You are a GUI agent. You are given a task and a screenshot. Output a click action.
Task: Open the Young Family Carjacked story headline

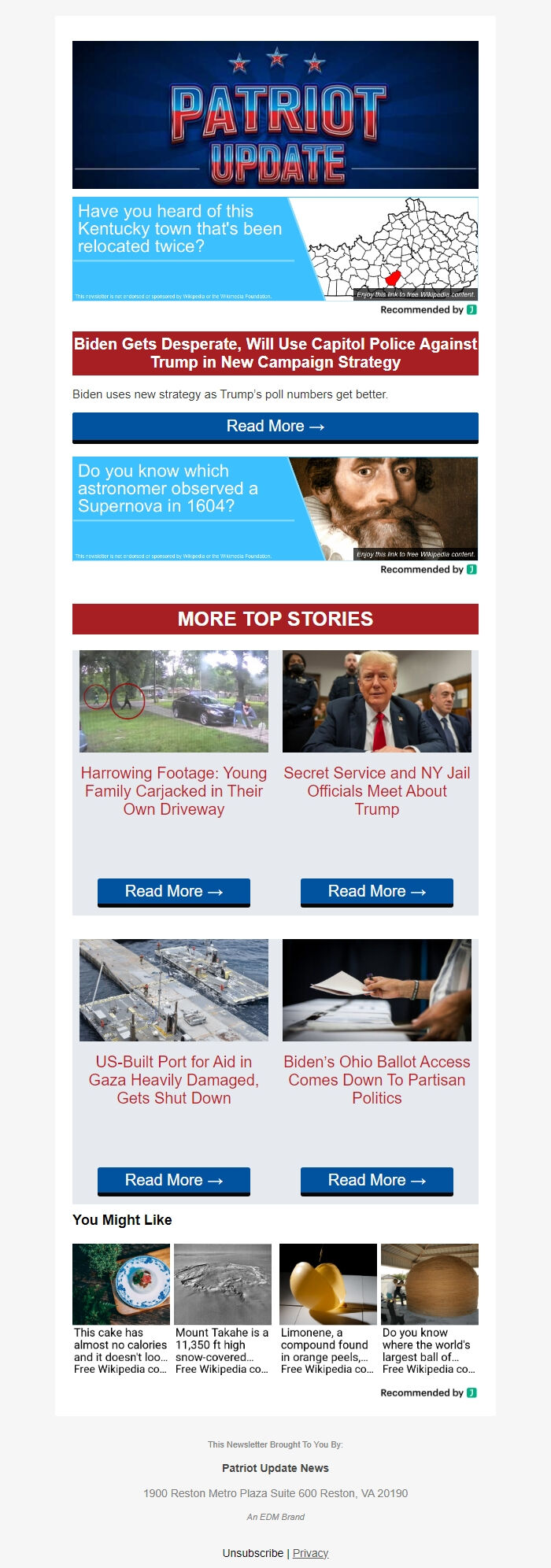pos(174,791)
